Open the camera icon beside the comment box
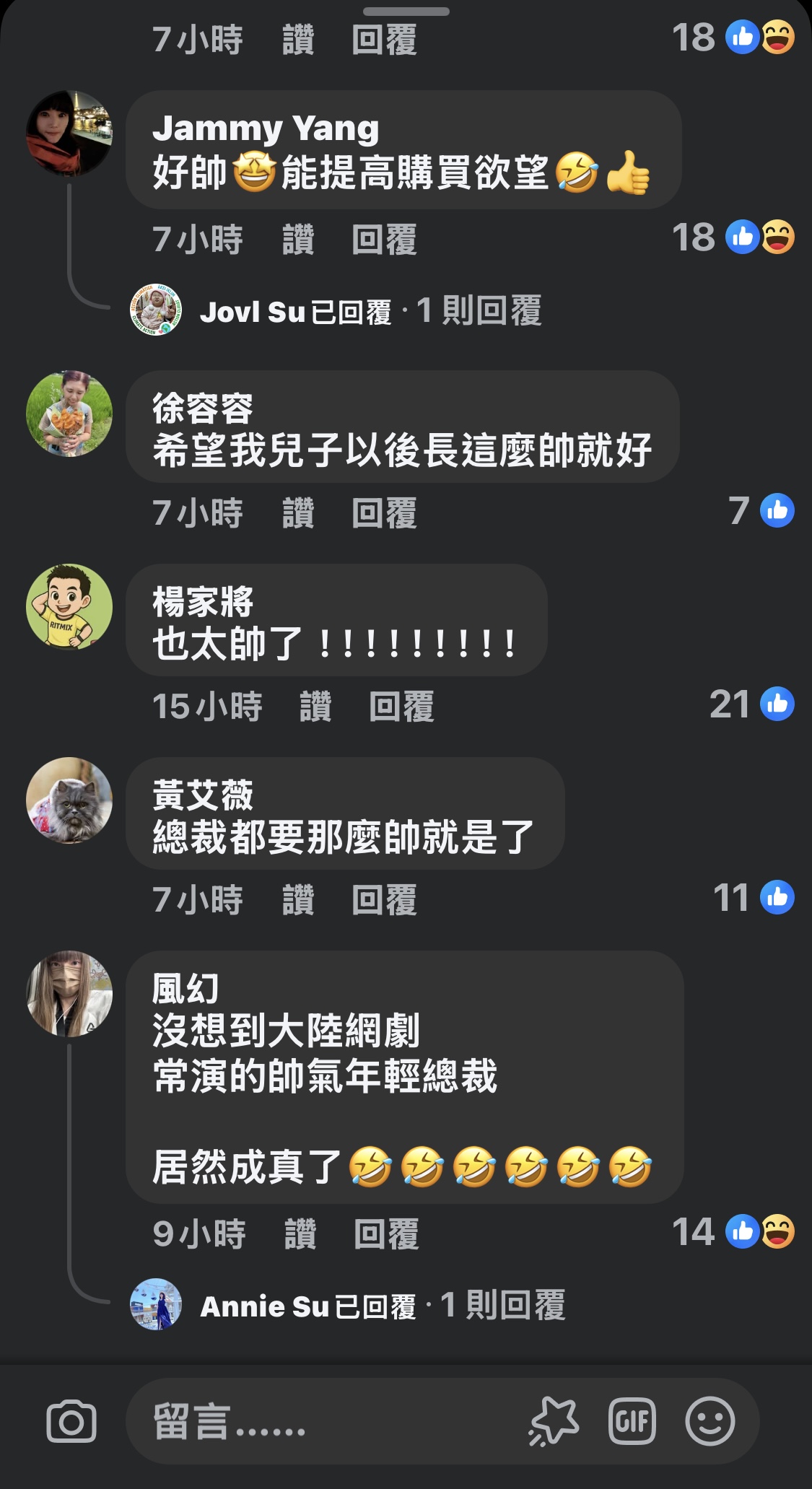The height and width of the screenshot is (1489, 812). pos(71,1422)
